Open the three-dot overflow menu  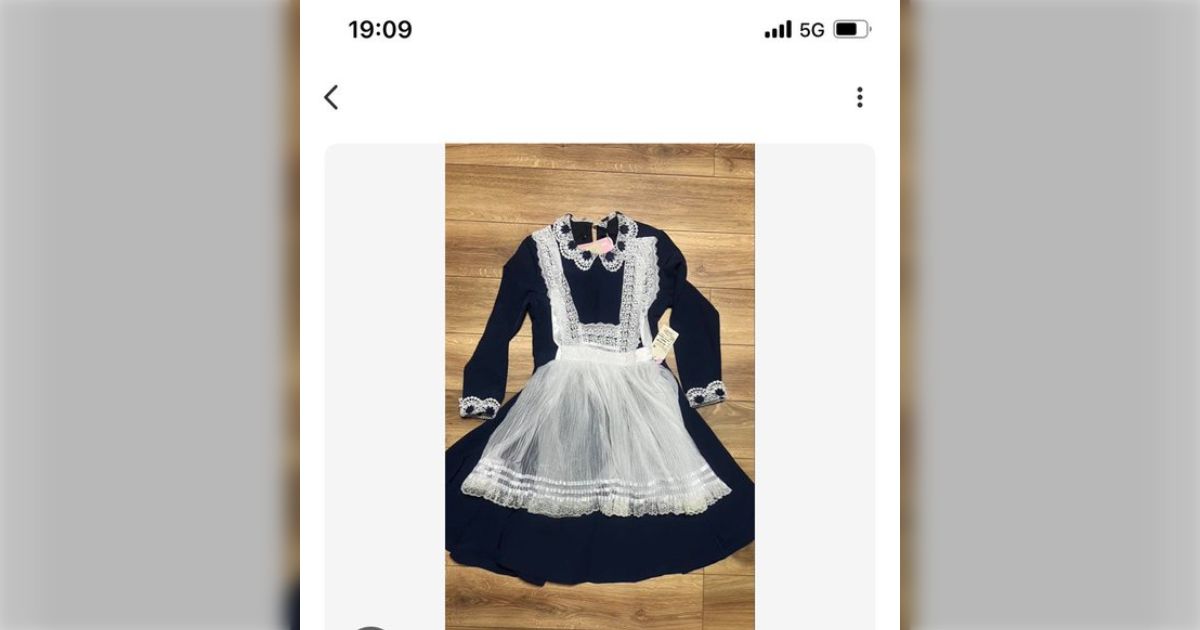[x=859, y=97]
